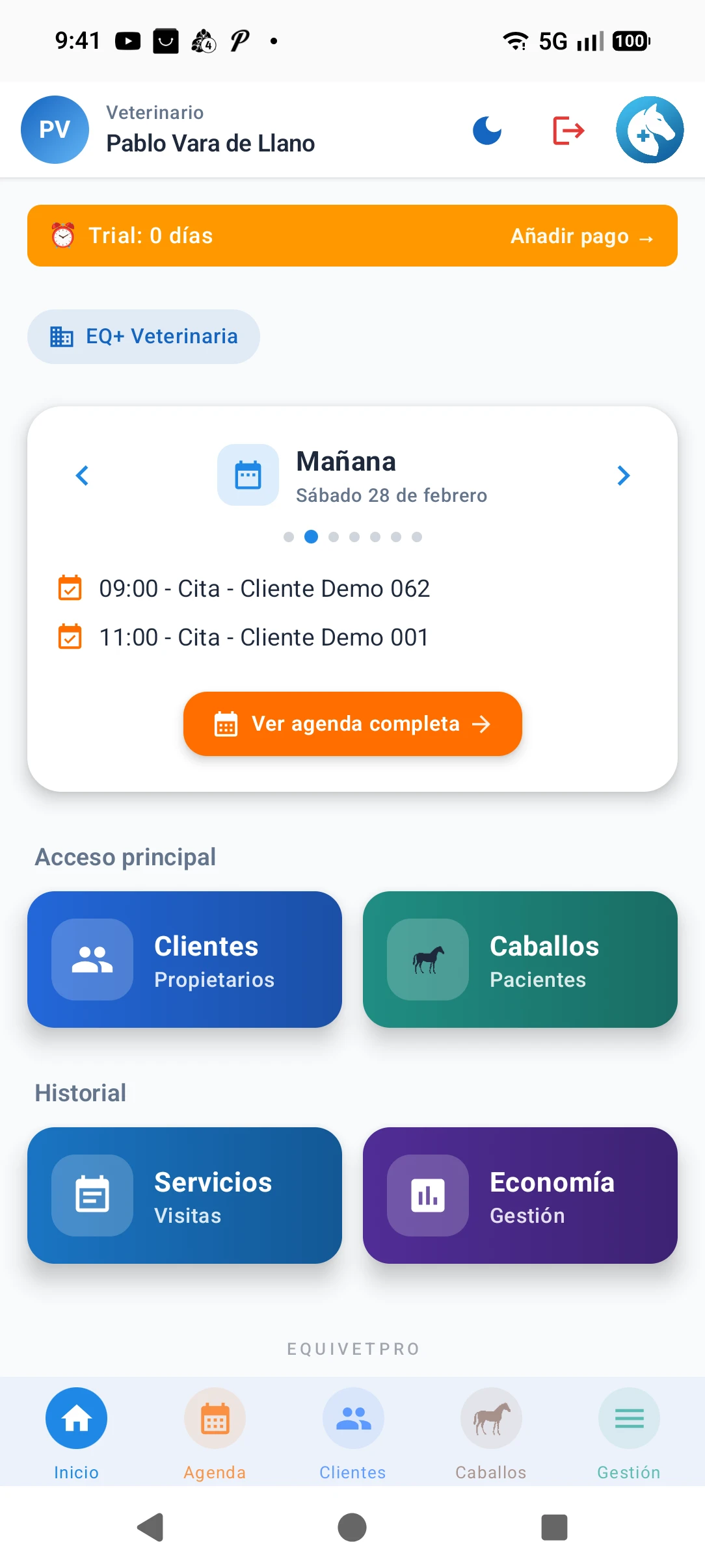Image resolution: width=705 pixels, height=1568 pixels.
Task: Open Gestión via the hamburger icon
Action: tap(628, 1418)
